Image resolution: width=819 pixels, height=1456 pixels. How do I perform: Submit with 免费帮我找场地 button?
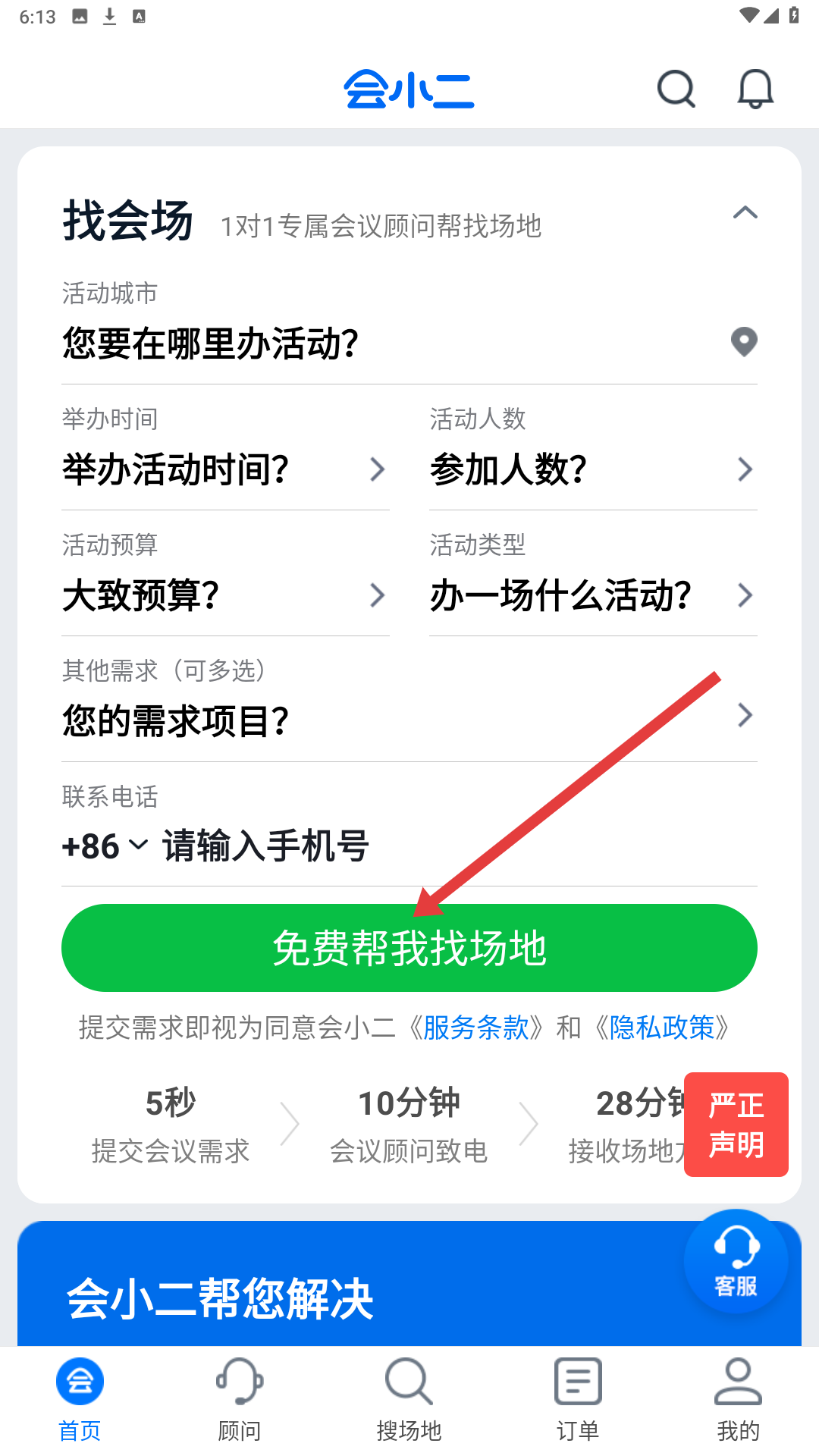(x=409, y=948)
